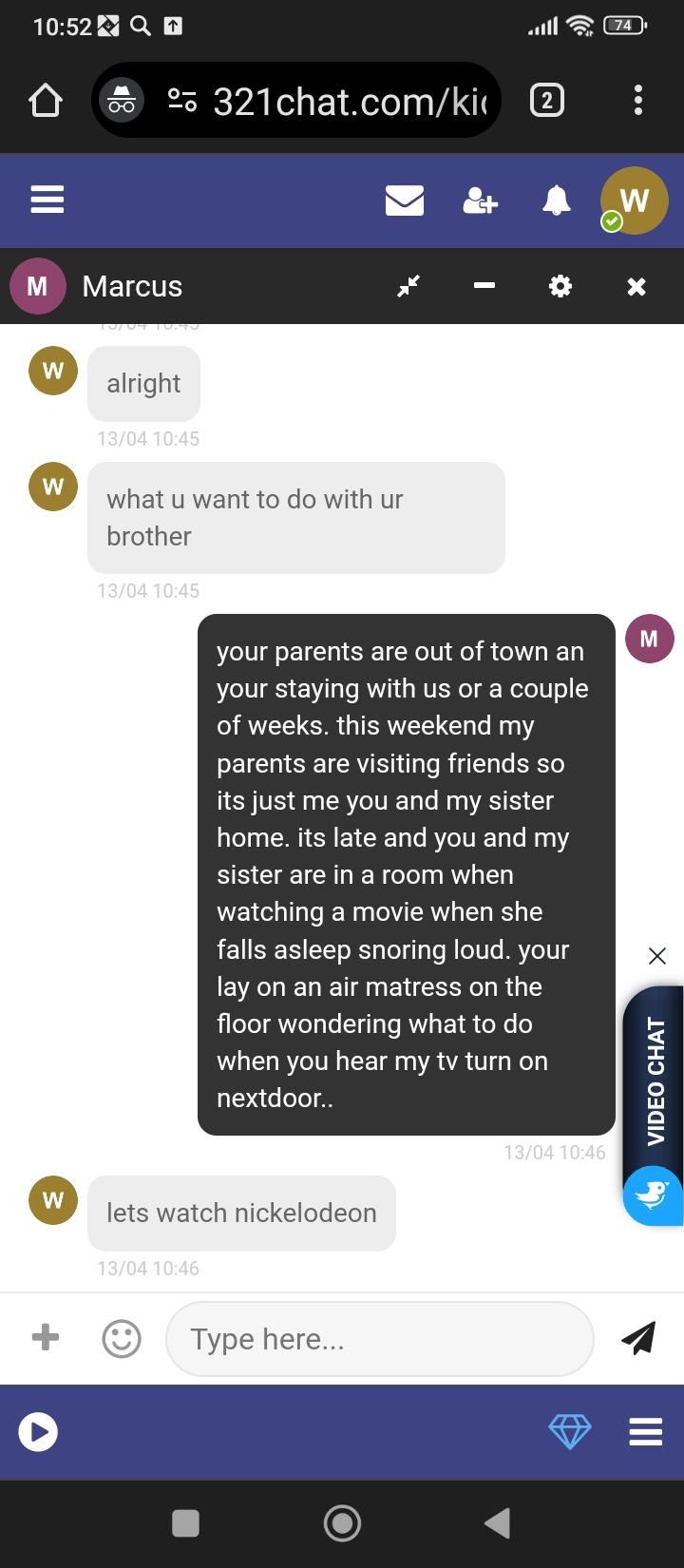Open my profile avatar menu
Screen dimensions: 684x1568
[634, 201]
